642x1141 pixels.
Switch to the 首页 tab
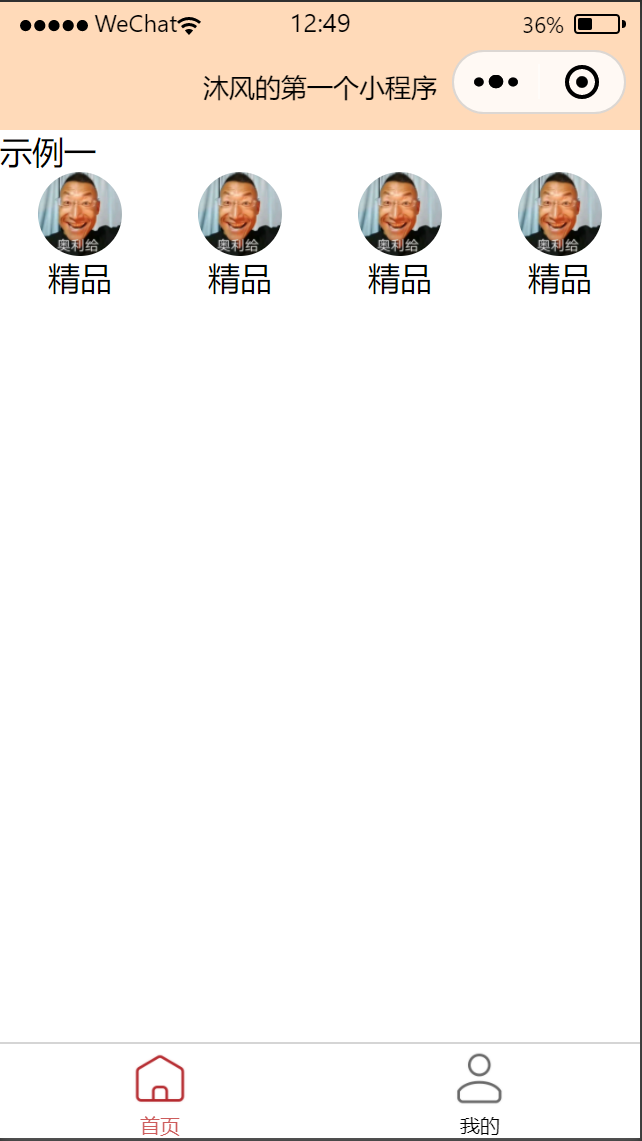click(160, 1094)
